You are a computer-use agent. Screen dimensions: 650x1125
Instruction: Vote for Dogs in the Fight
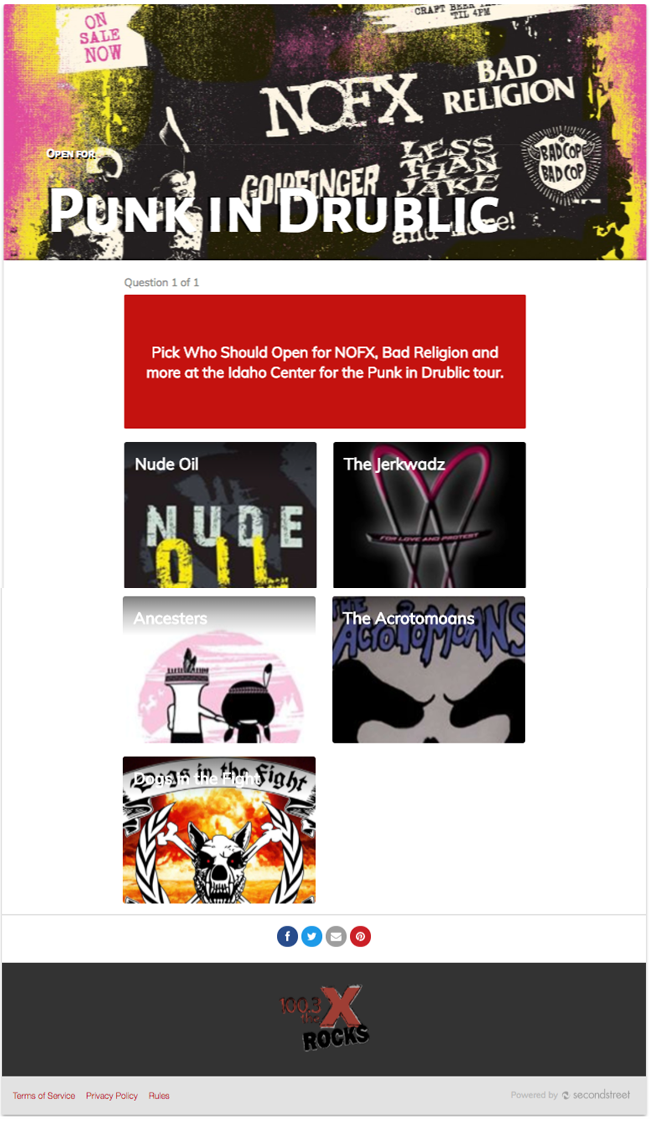(x=219, y=830)
